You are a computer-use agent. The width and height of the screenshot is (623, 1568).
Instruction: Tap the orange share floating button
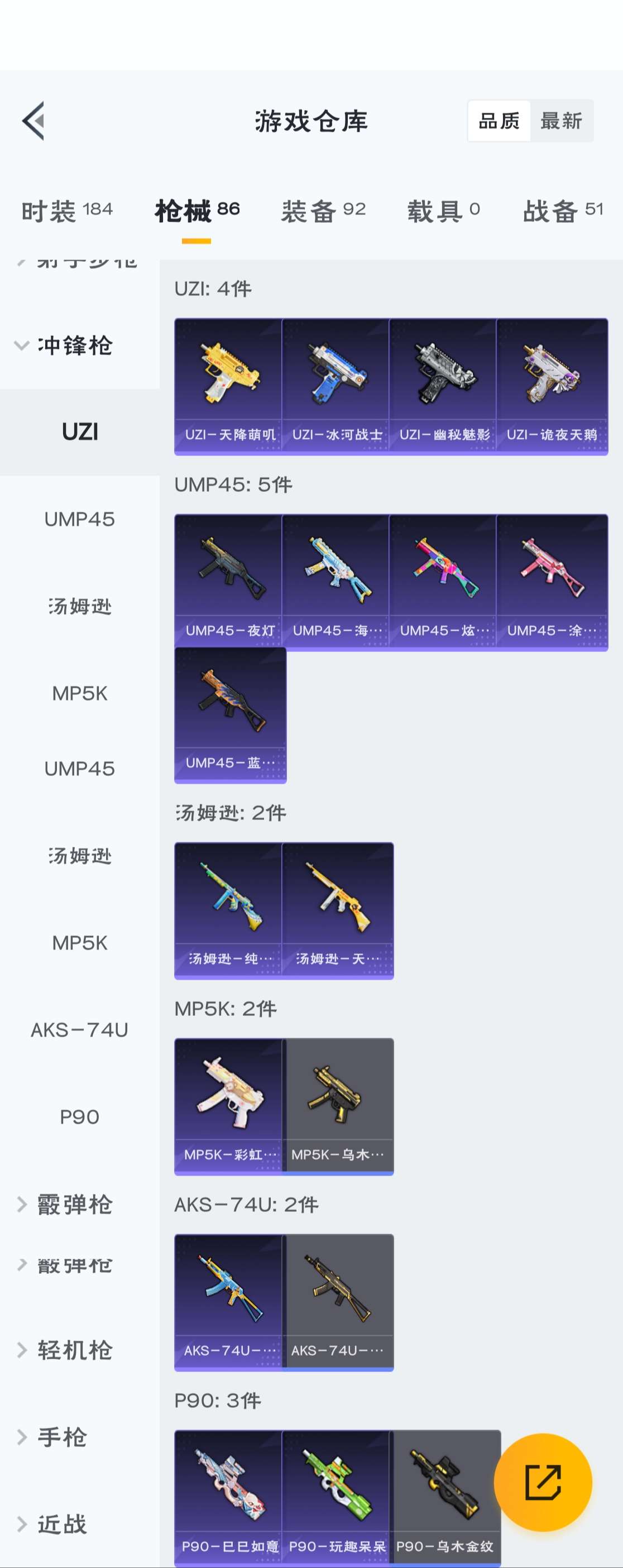(543, 1481)
